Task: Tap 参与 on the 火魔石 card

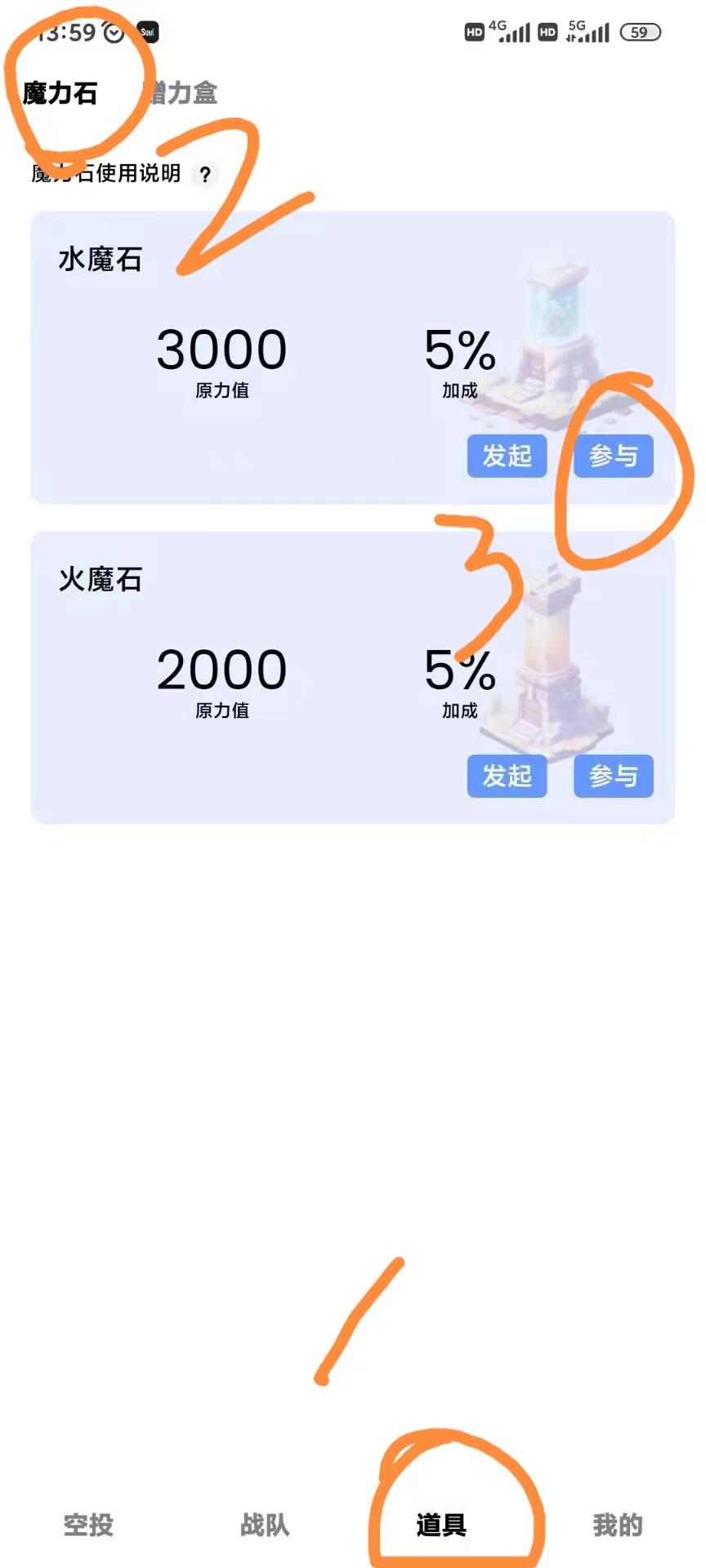Action: [x=613, y=776]
